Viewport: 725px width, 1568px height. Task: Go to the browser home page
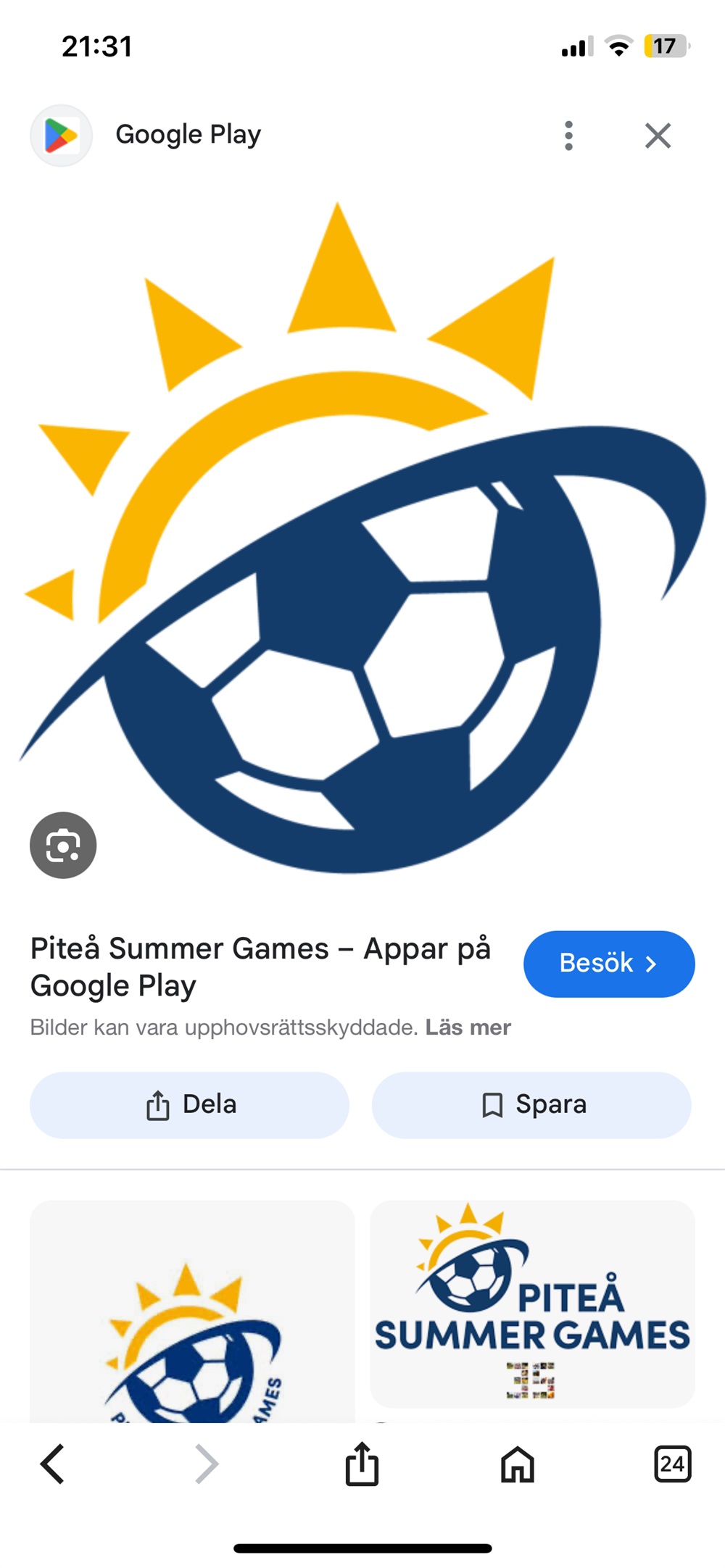518,1464
